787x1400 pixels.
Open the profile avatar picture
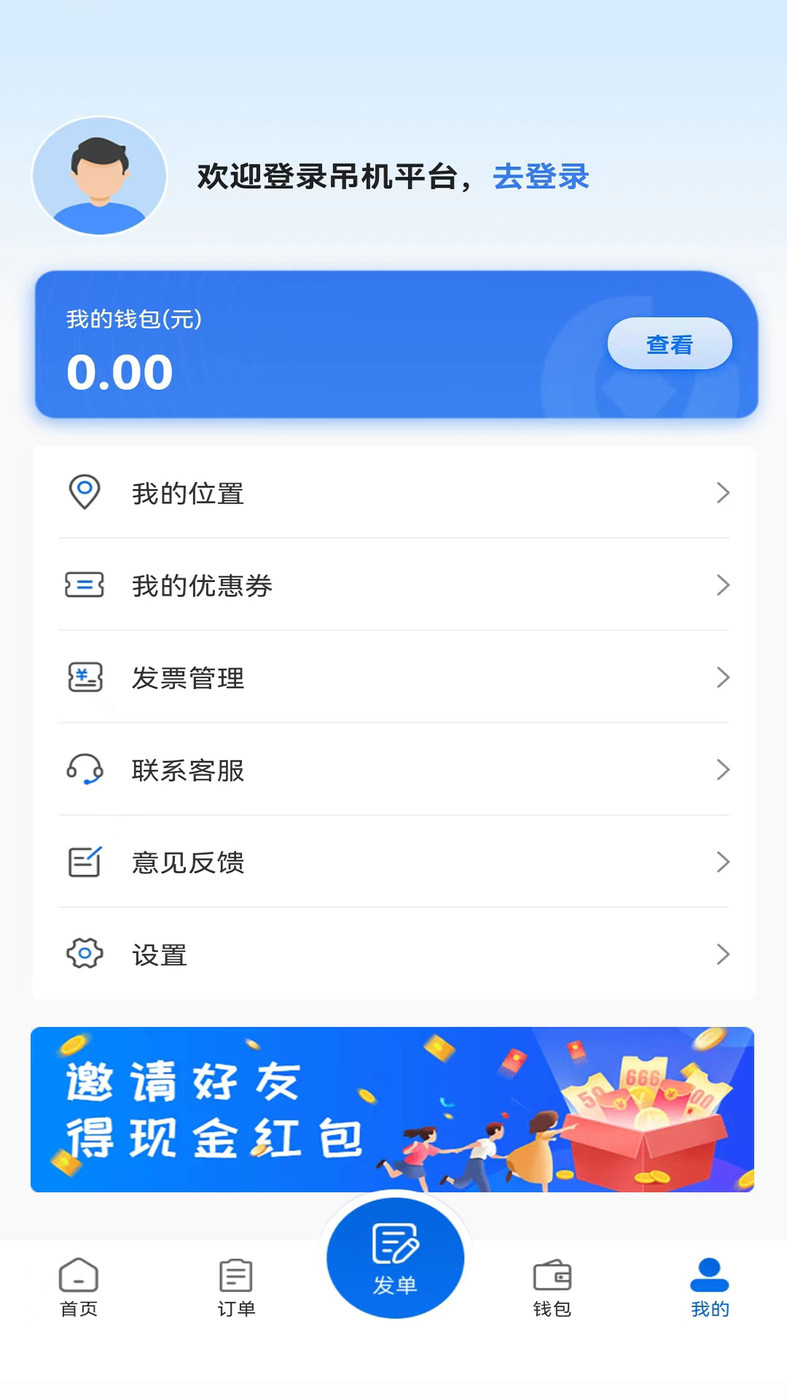click(x=99, y=177)
